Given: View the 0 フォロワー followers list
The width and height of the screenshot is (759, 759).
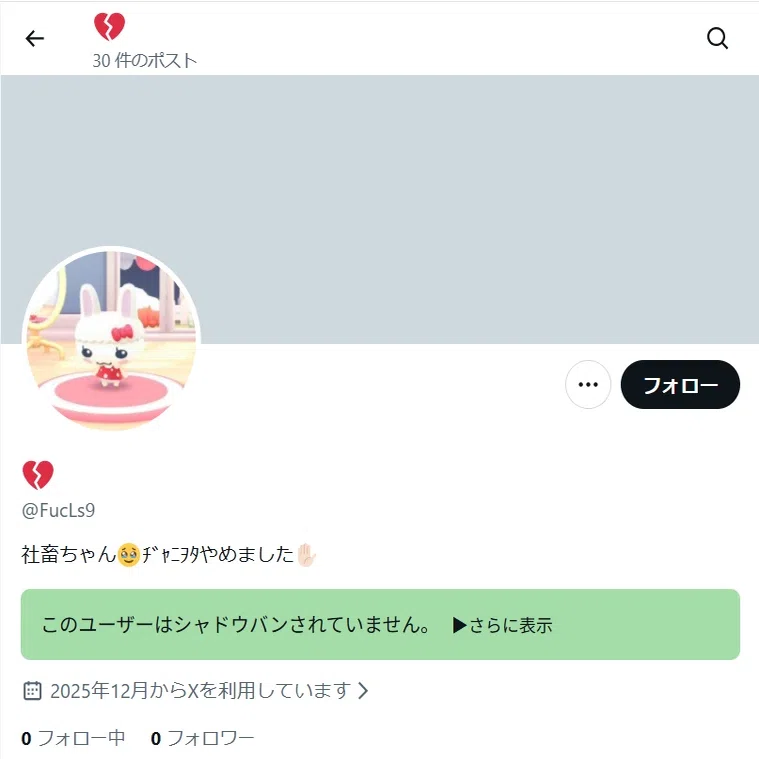Looking at the screenshot, I should coord(202,738).
